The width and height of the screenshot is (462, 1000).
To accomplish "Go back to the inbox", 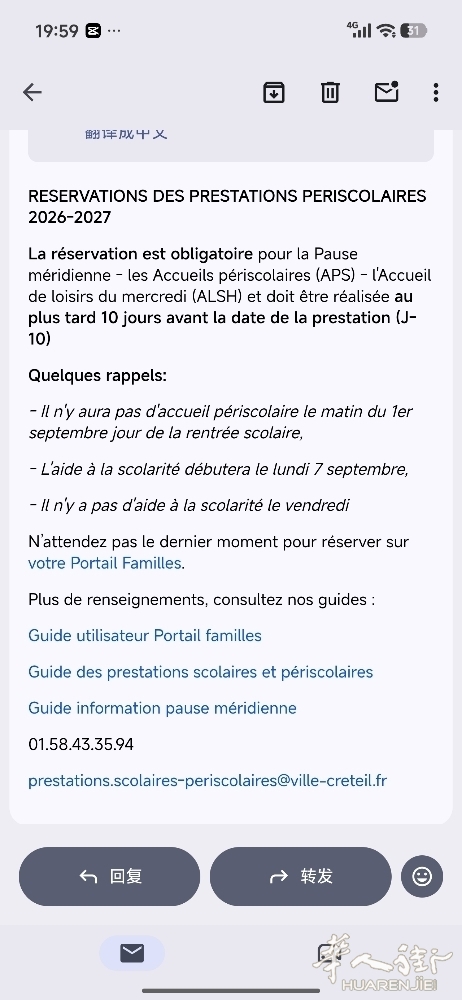I will (x=32, y=92).
